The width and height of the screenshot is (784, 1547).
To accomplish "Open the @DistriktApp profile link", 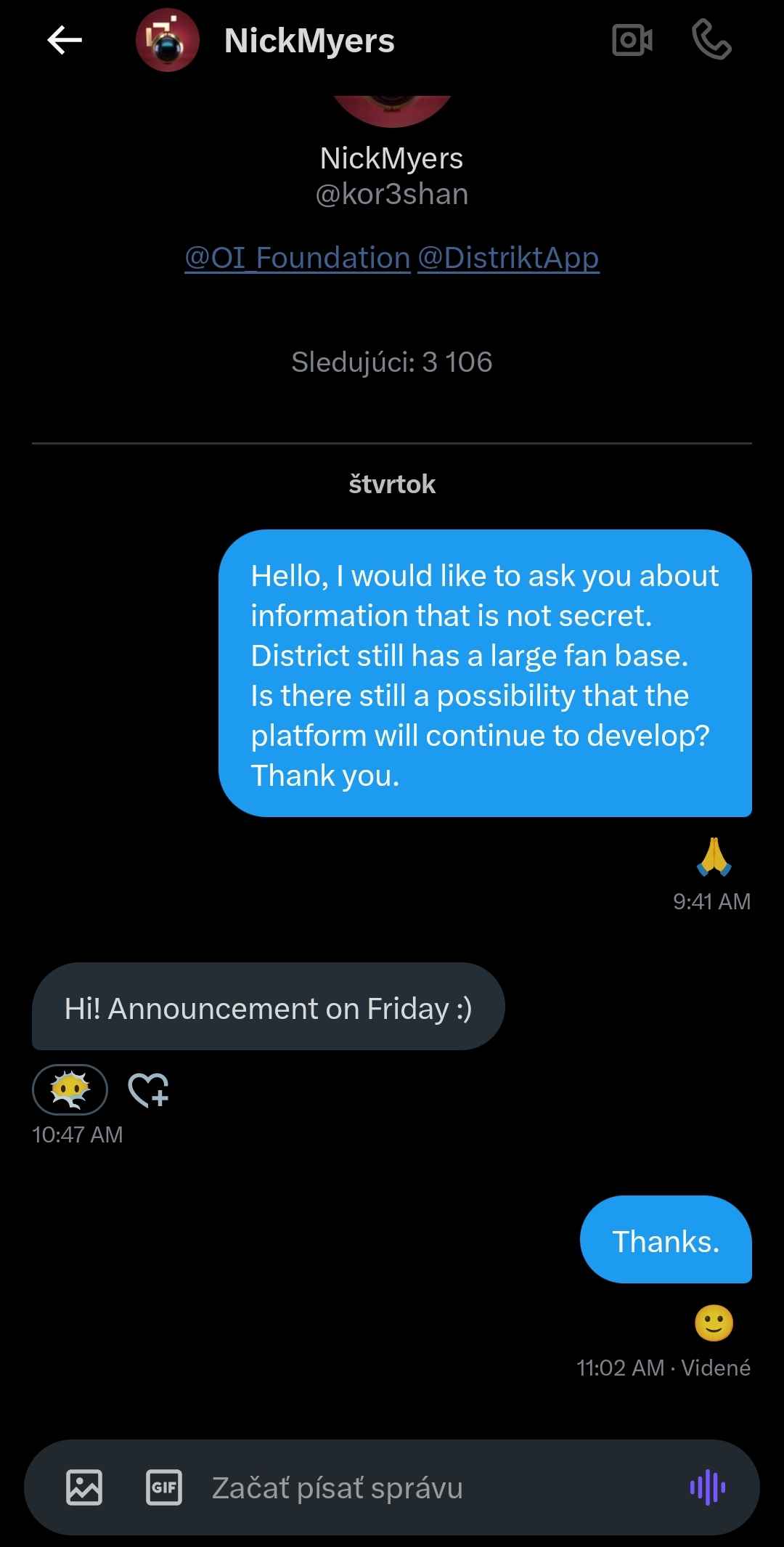I will pos(508,258).
